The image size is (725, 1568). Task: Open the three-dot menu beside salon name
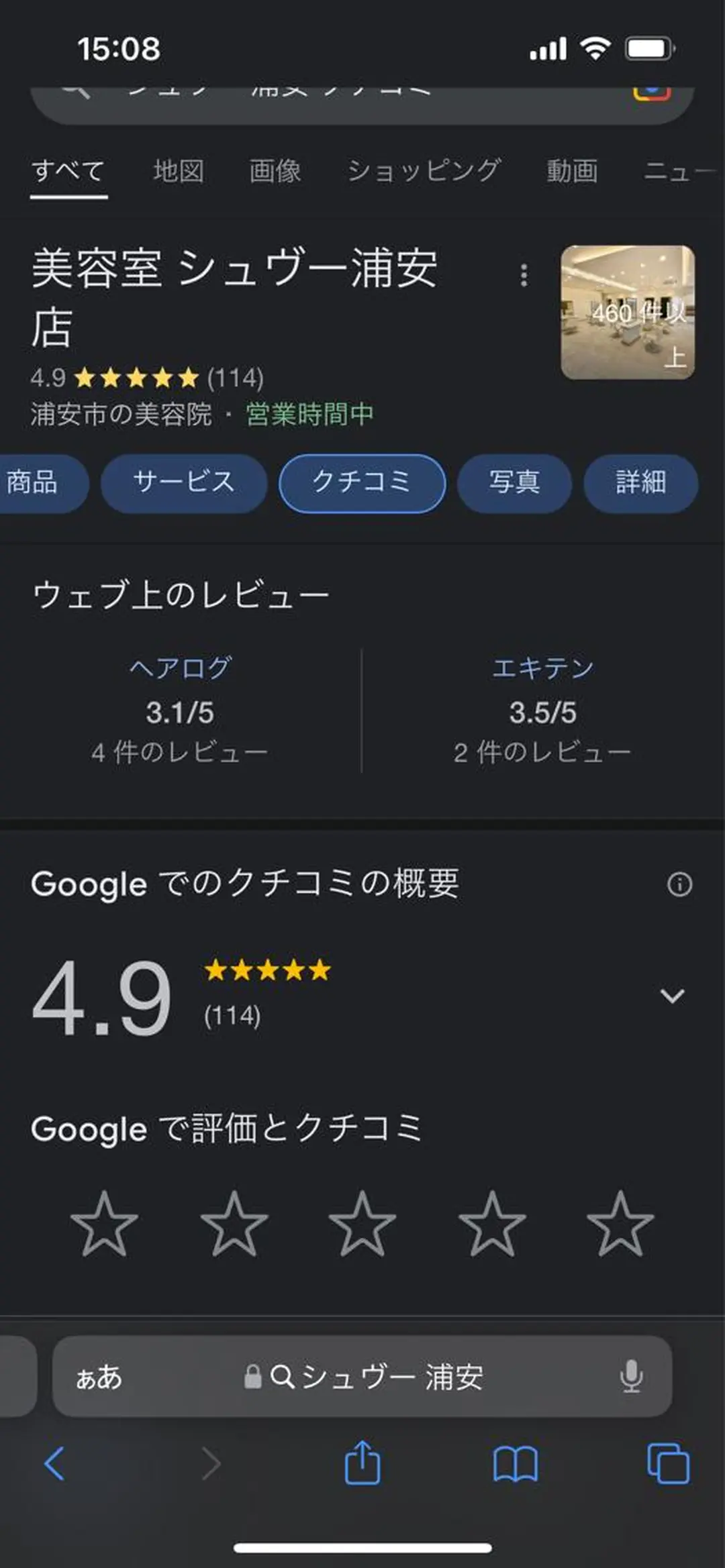pos(524,275)
